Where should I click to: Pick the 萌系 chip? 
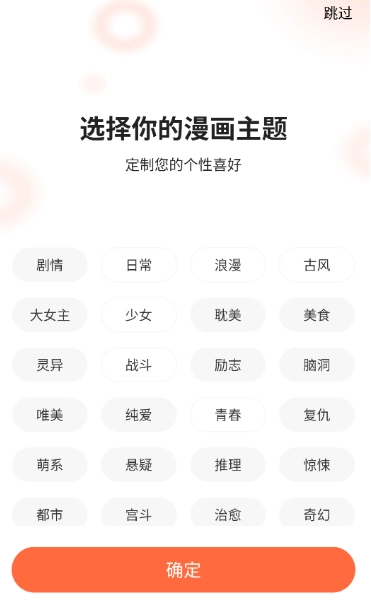(x=50, y=465)
